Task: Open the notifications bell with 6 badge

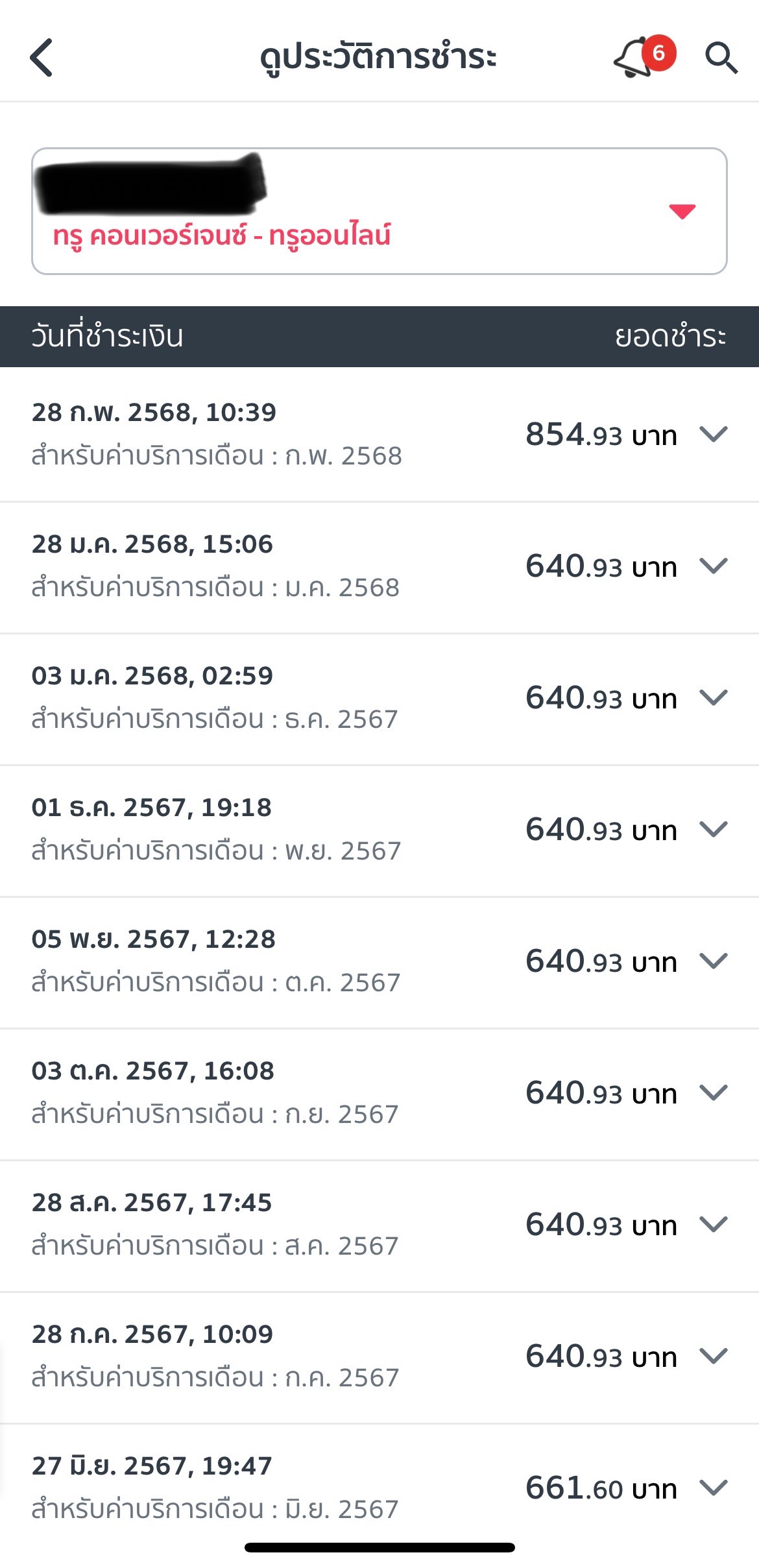Action: (644, 56)
